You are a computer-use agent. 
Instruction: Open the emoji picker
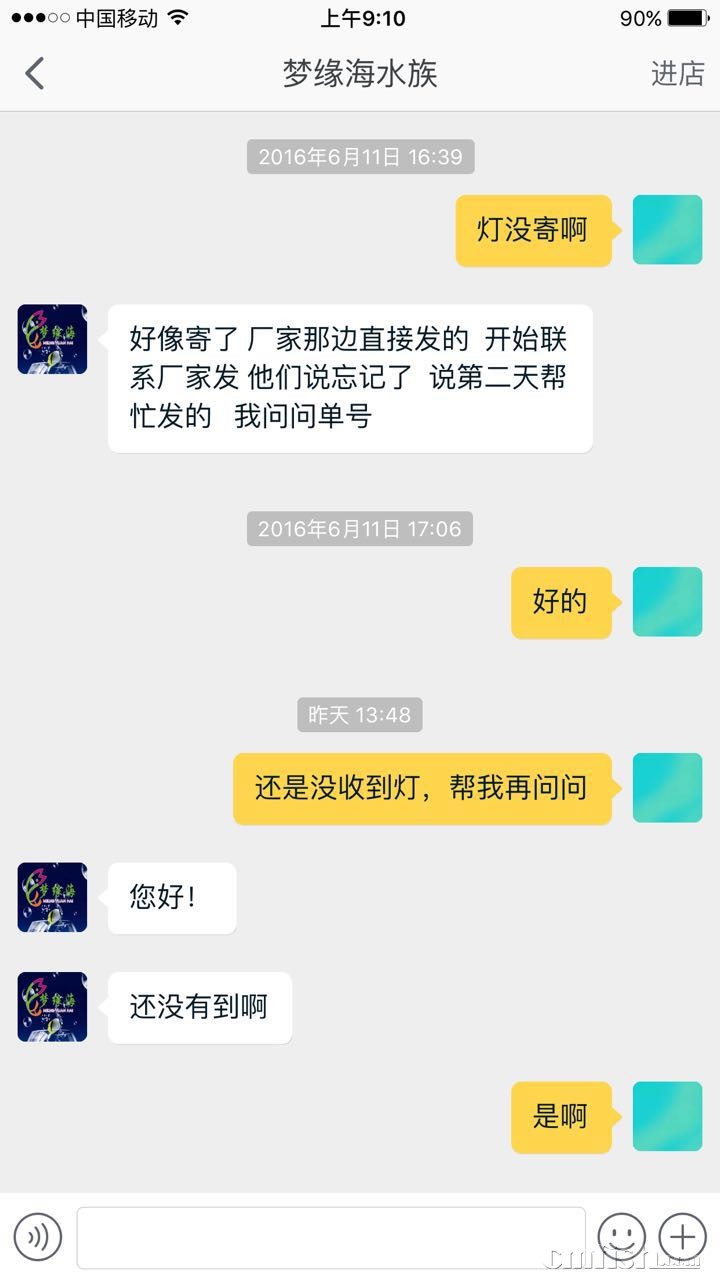621,1237
